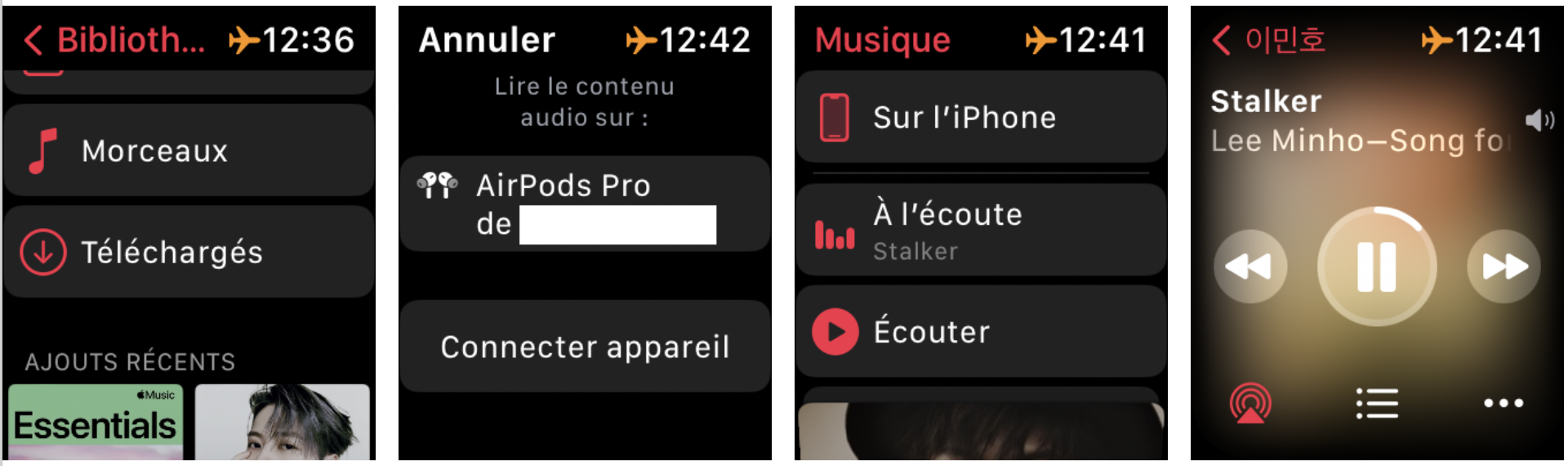Open Morceaux
The image size is (1568, 466).
point(189,150)
